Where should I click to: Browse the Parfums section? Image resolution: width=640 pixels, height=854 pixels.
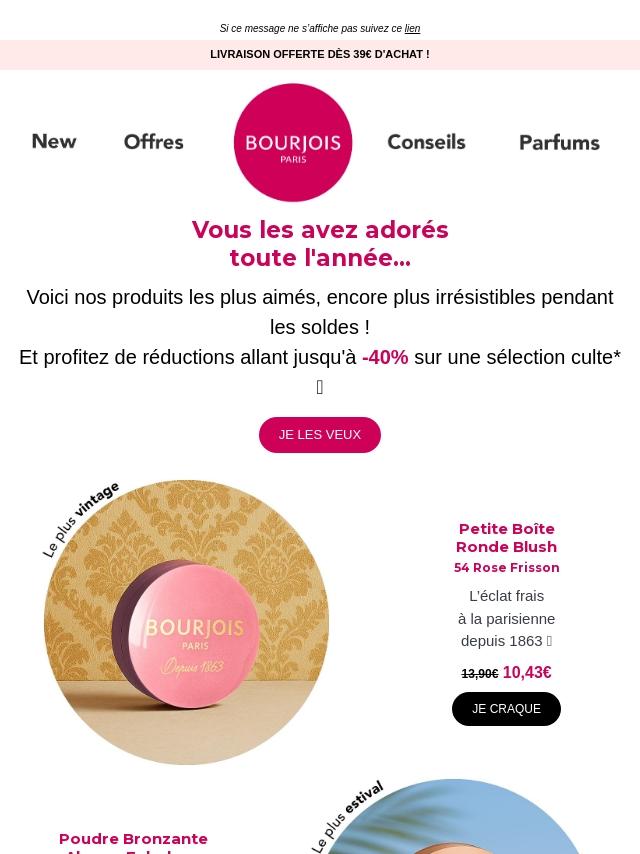pos(559,143)
